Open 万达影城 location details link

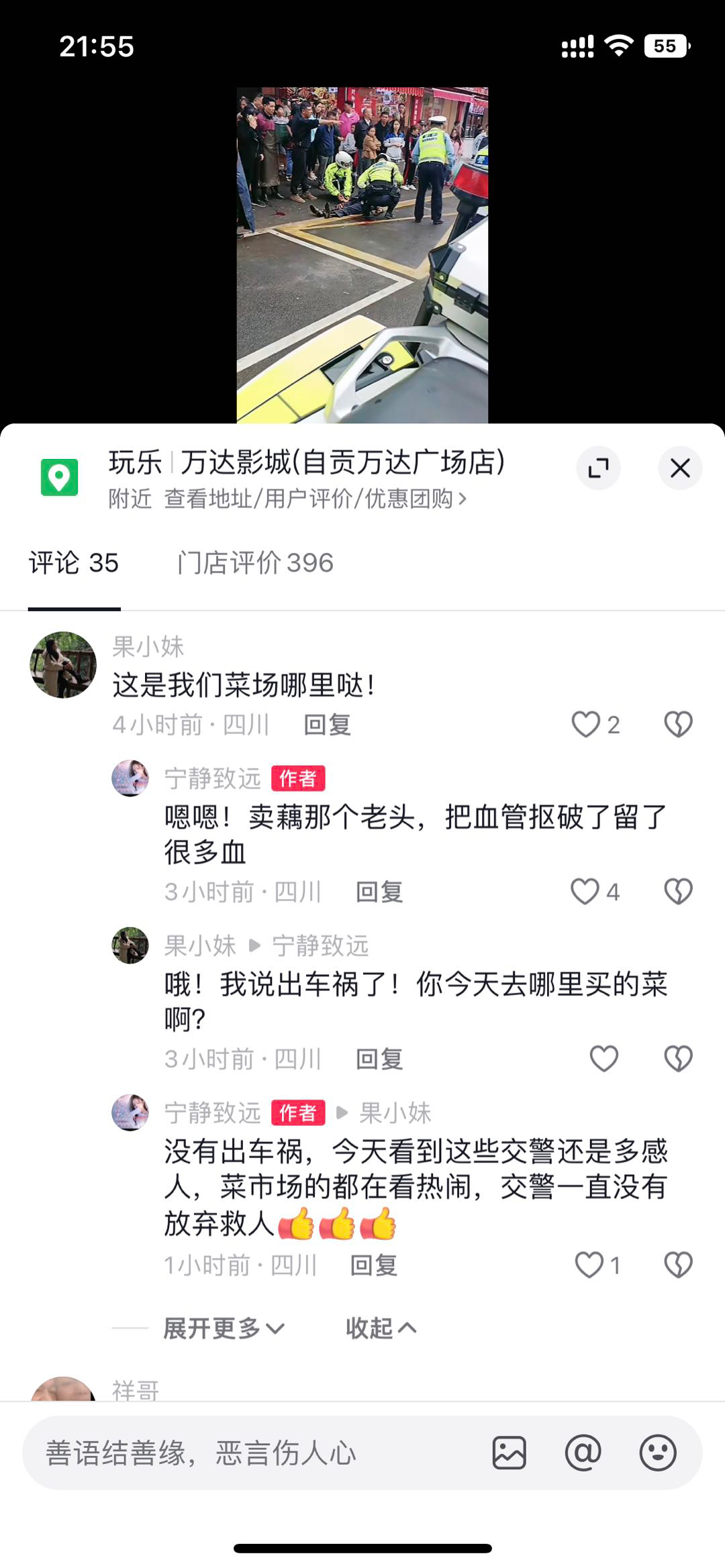pos(287,499)
